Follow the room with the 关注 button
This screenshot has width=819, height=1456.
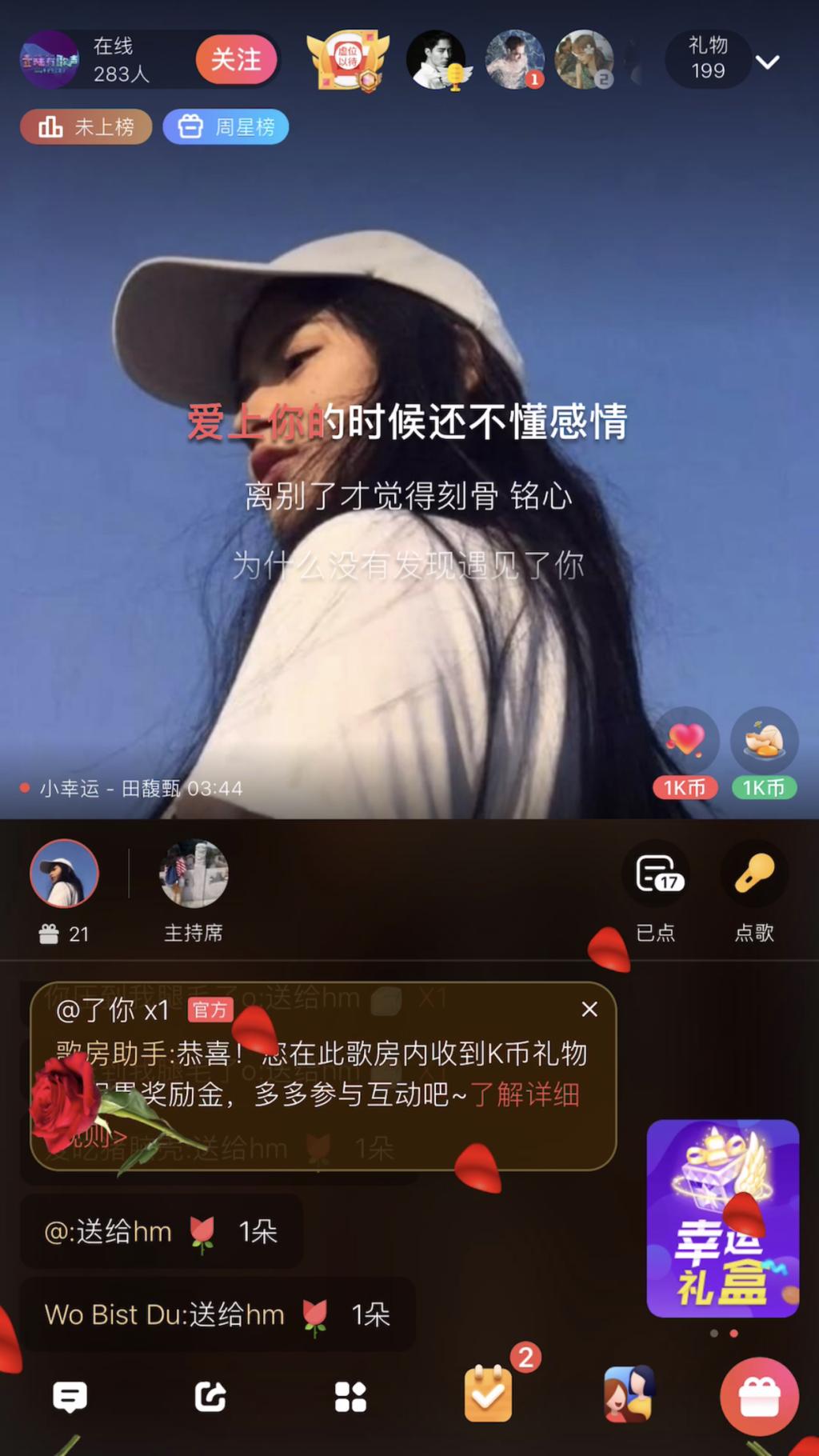click(236, 60)
